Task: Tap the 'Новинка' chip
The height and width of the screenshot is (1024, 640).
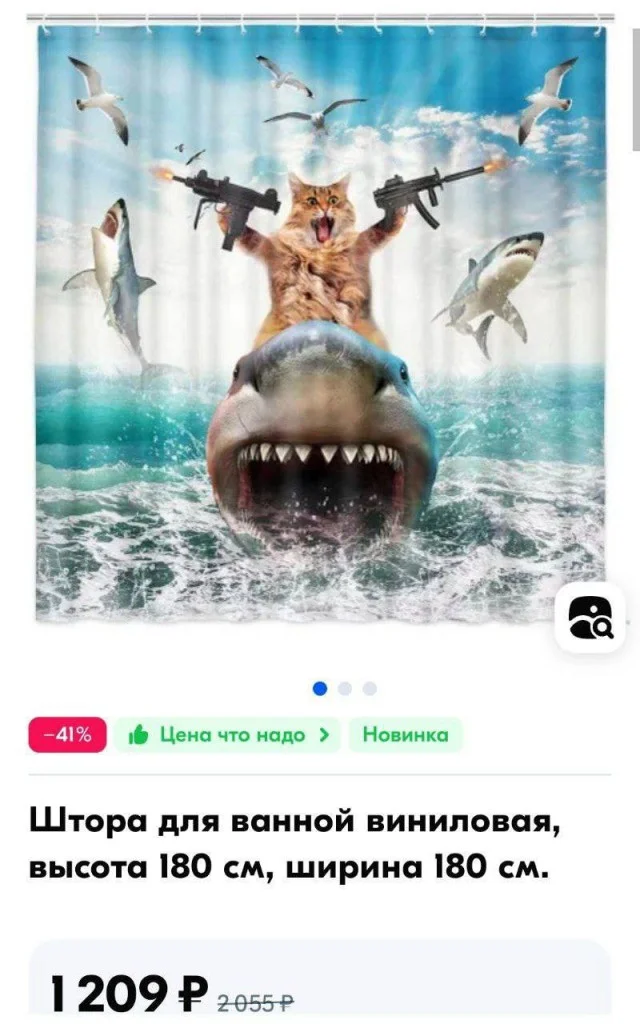Action: (x=405, y=735)
